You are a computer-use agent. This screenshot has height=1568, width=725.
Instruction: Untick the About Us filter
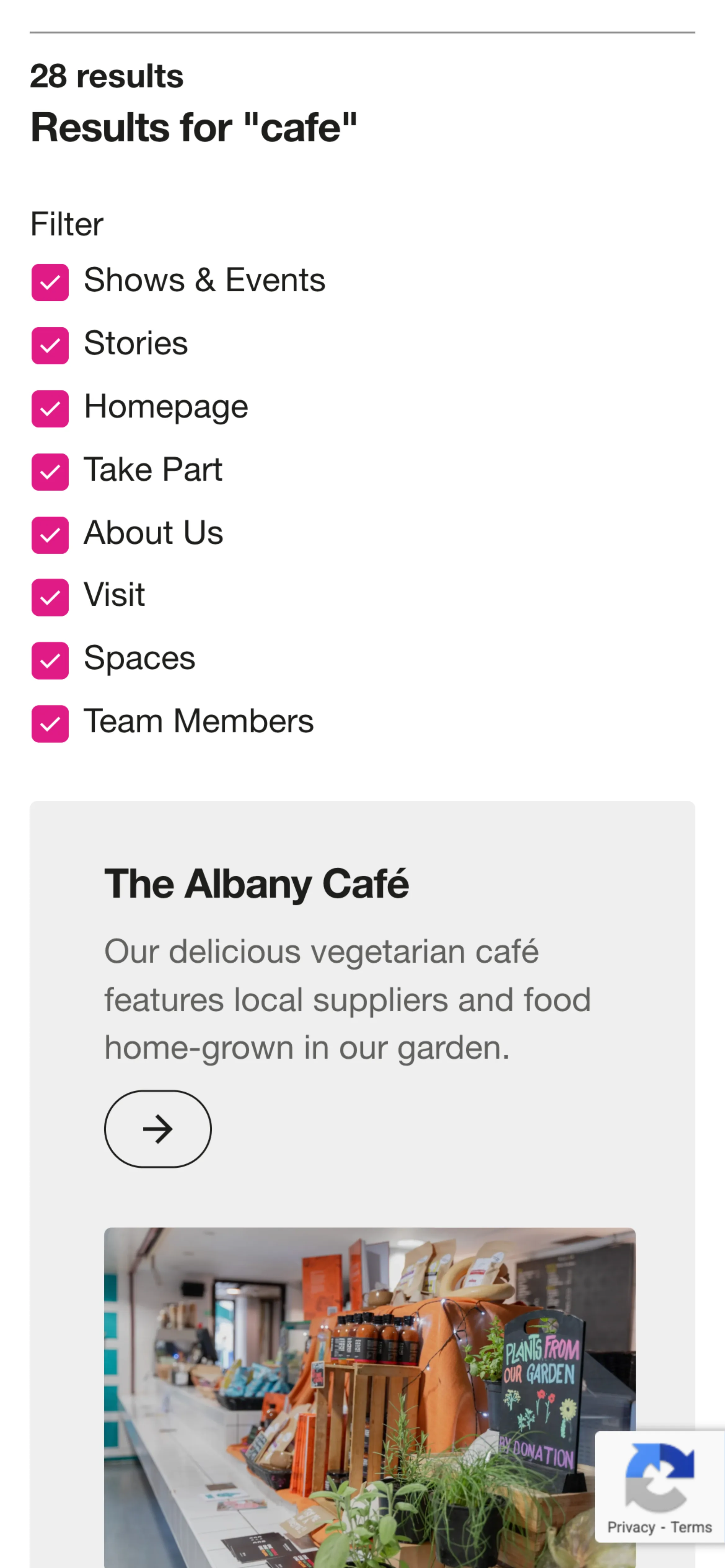pos(50,535)
